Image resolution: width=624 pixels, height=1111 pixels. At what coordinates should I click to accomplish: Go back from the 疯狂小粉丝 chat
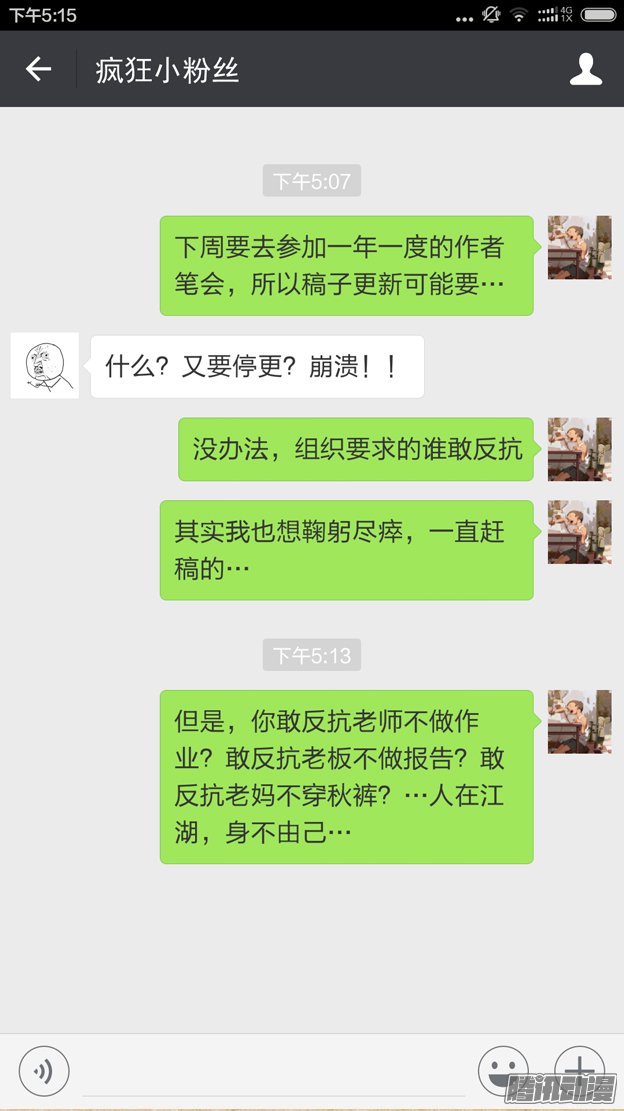pyautogui.click(x=38, y=69)
